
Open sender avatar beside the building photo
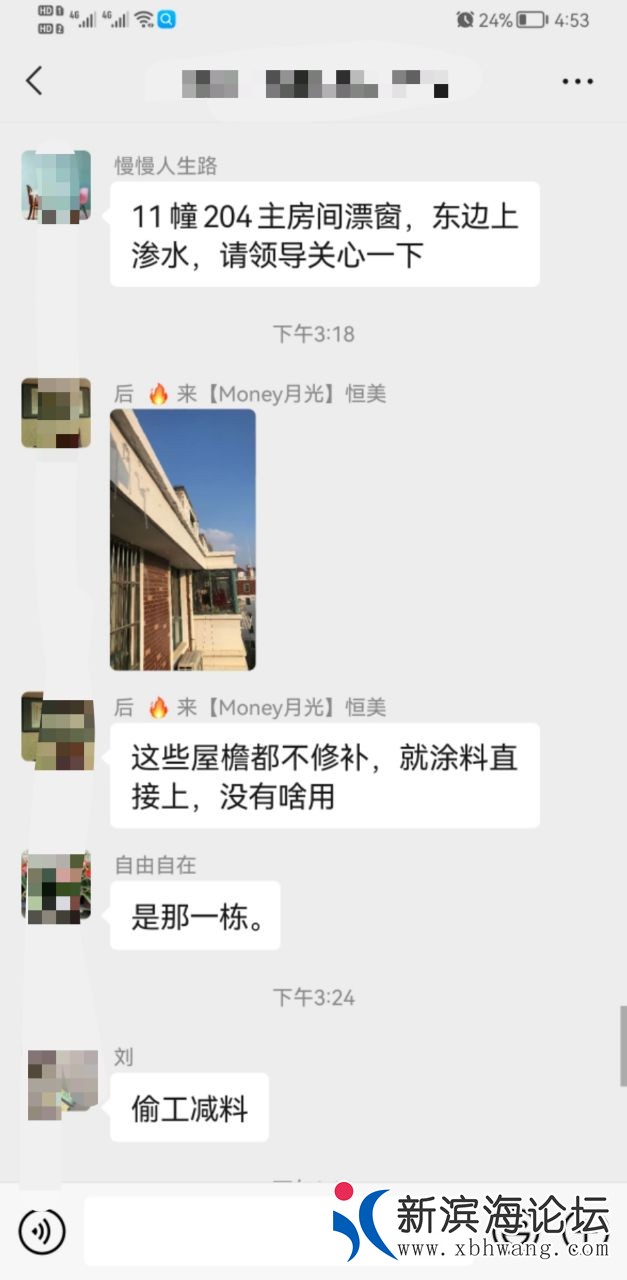point(56,413)
